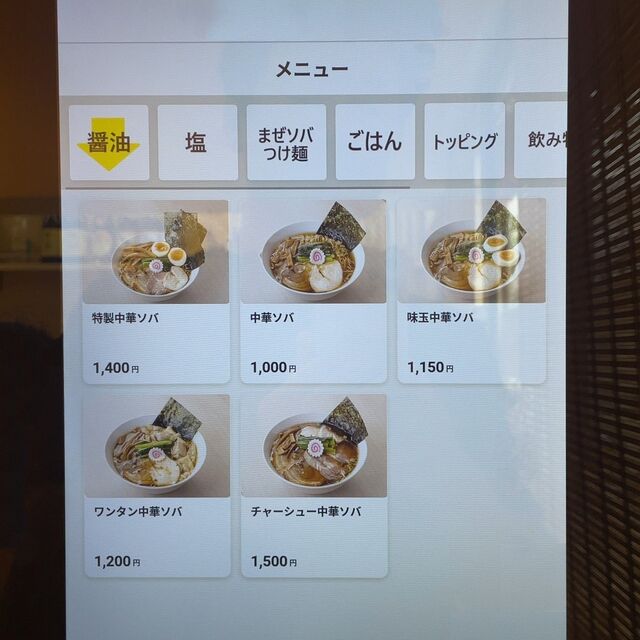Select the 中華ソバ 1,000円 item
Image resolution: width=640 pixels, height=640 pixels.
(x=313, y=290)
